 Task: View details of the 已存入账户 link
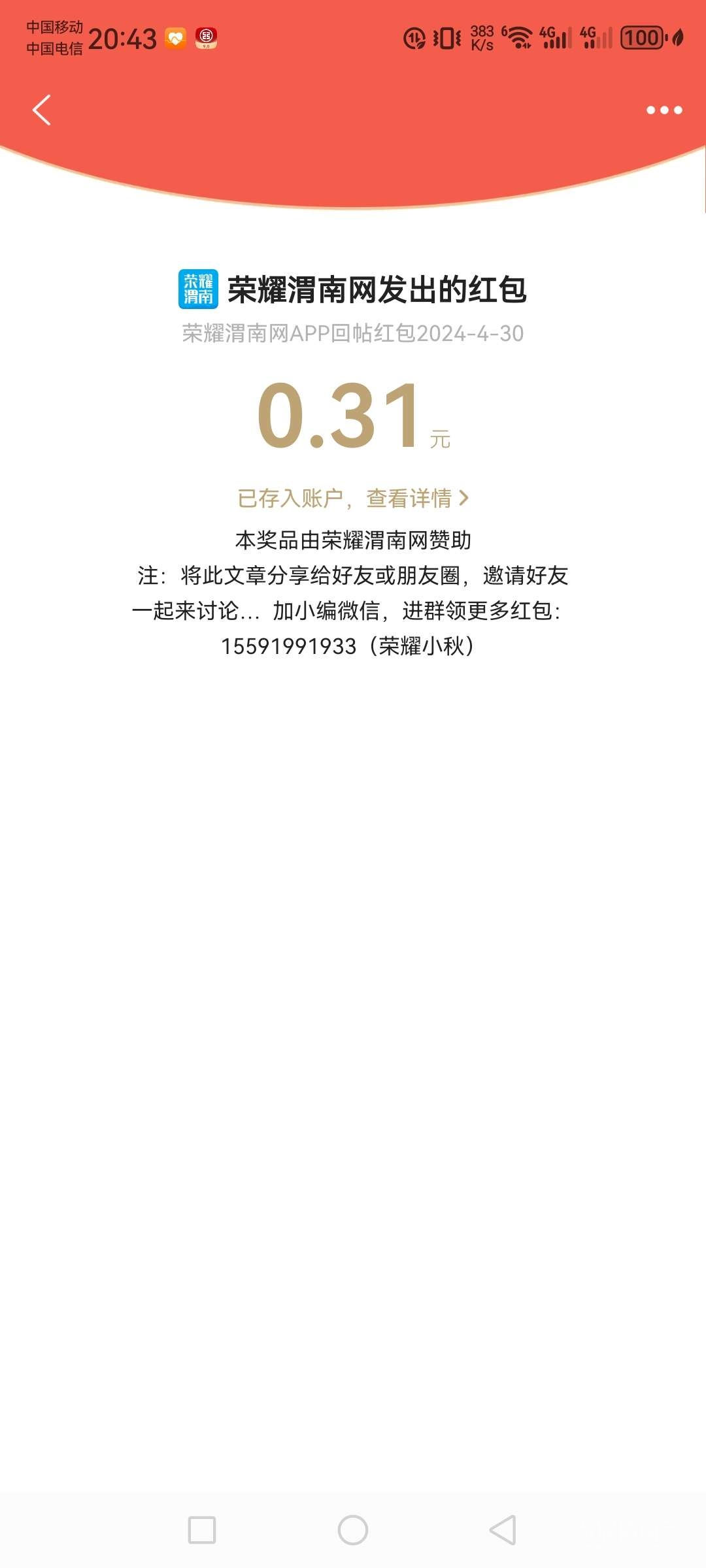click(x=353, y=498)
